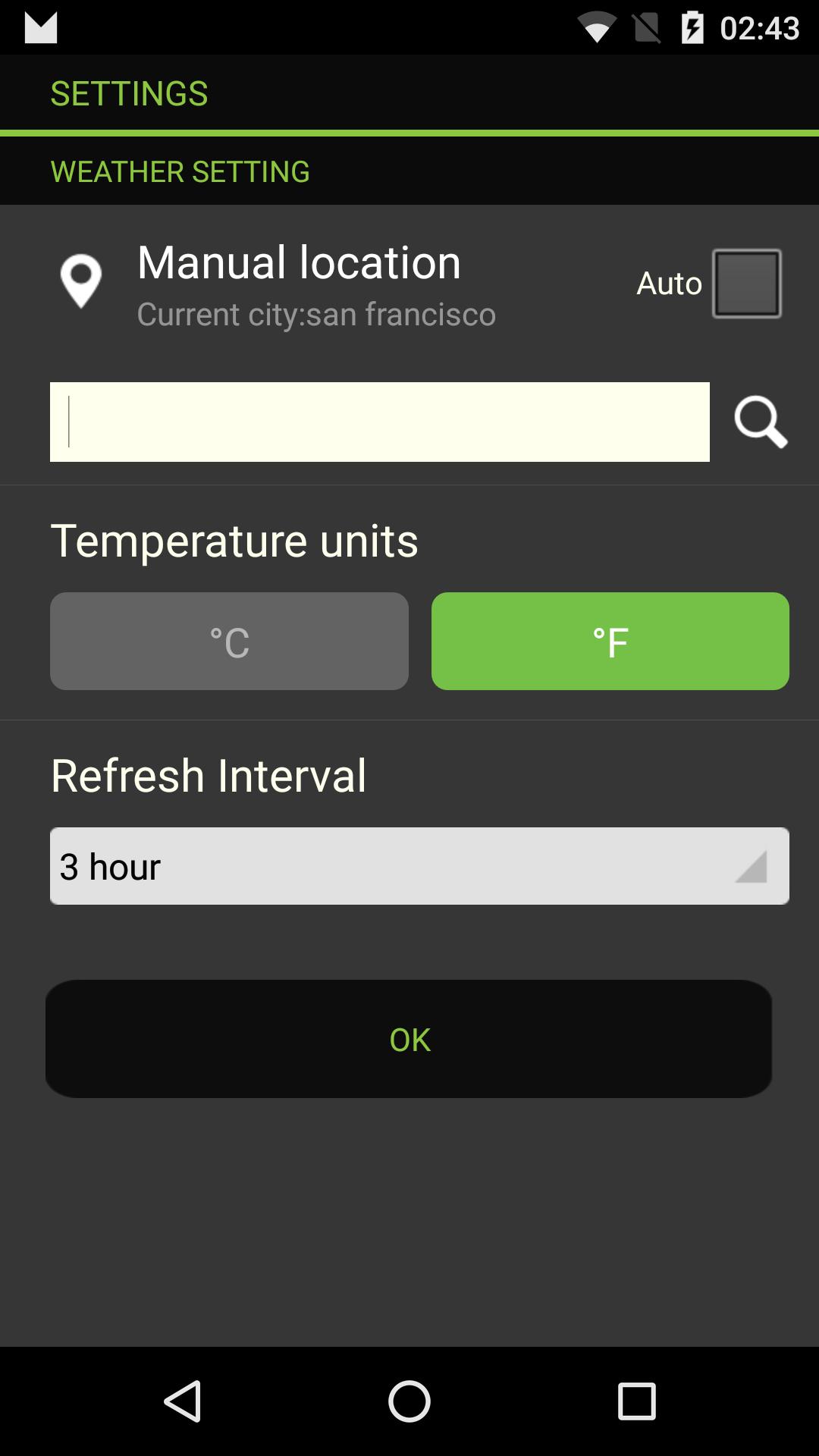
Task: Enable the Auto location checkbox
Action: [x=746, y=283]
